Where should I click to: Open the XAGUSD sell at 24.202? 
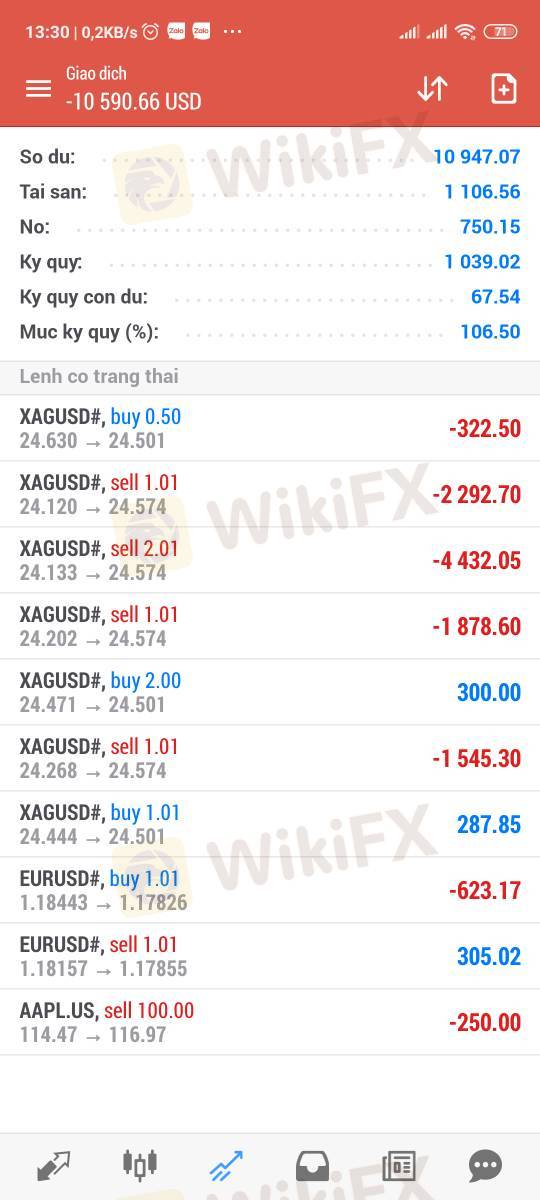(270, 626)
